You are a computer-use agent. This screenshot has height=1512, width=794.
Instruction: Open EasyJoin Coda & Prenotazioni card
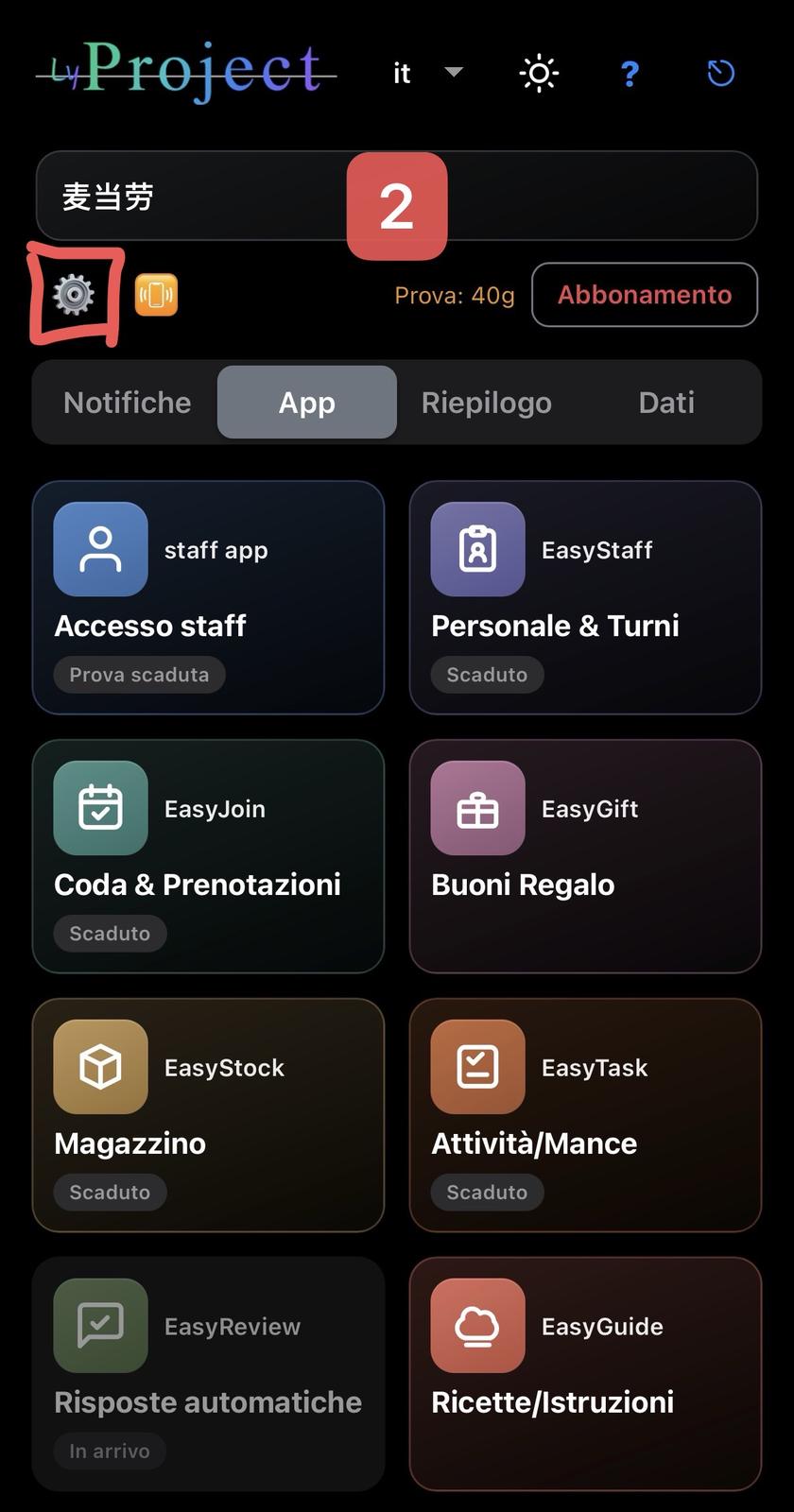pos(208,856)
